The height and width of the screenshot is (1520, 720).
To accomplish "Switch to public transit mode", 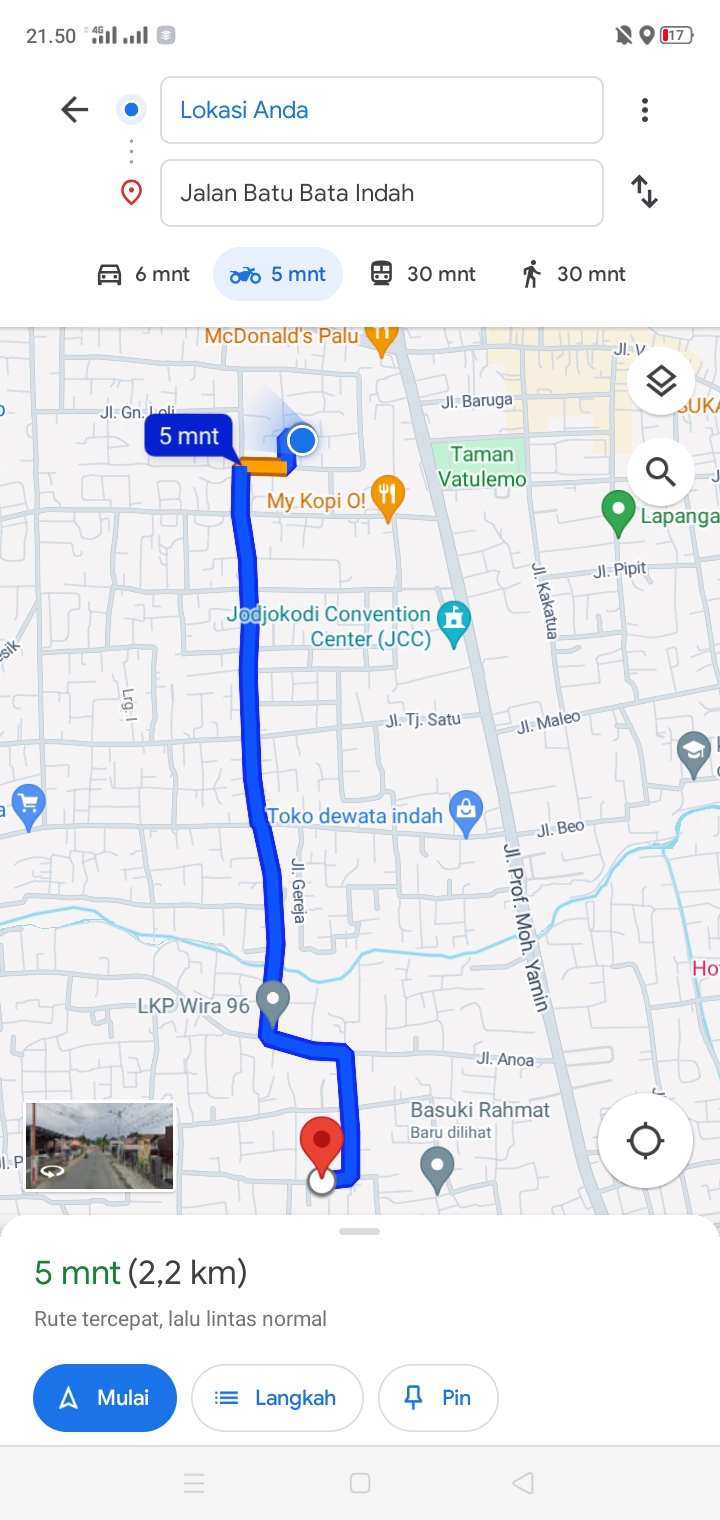I will click(422, 274).
